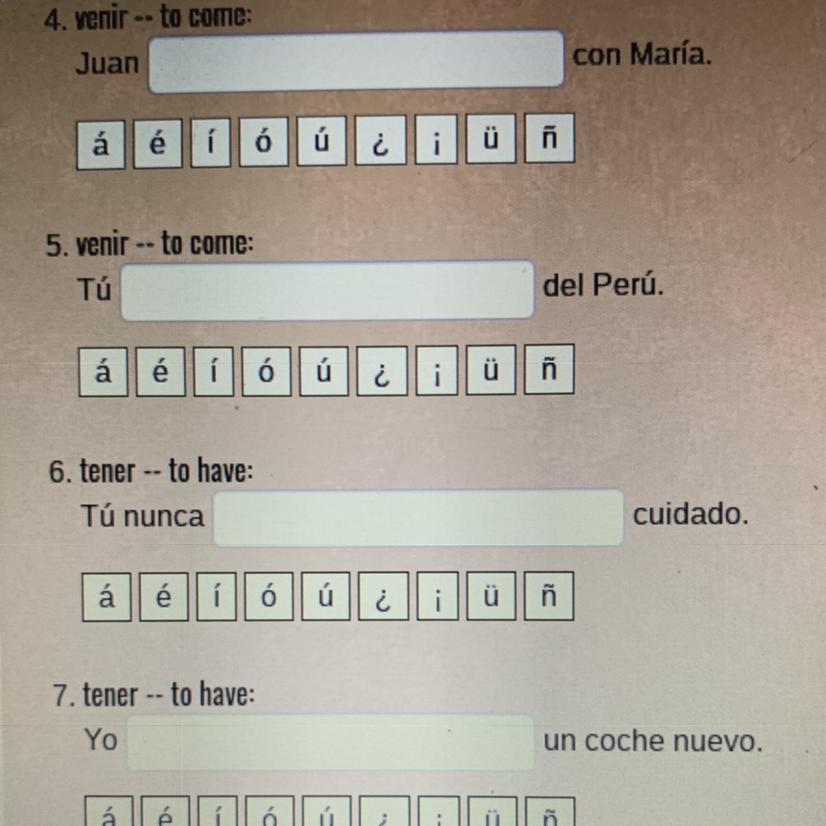Add ú under question 5

point(323,371)
